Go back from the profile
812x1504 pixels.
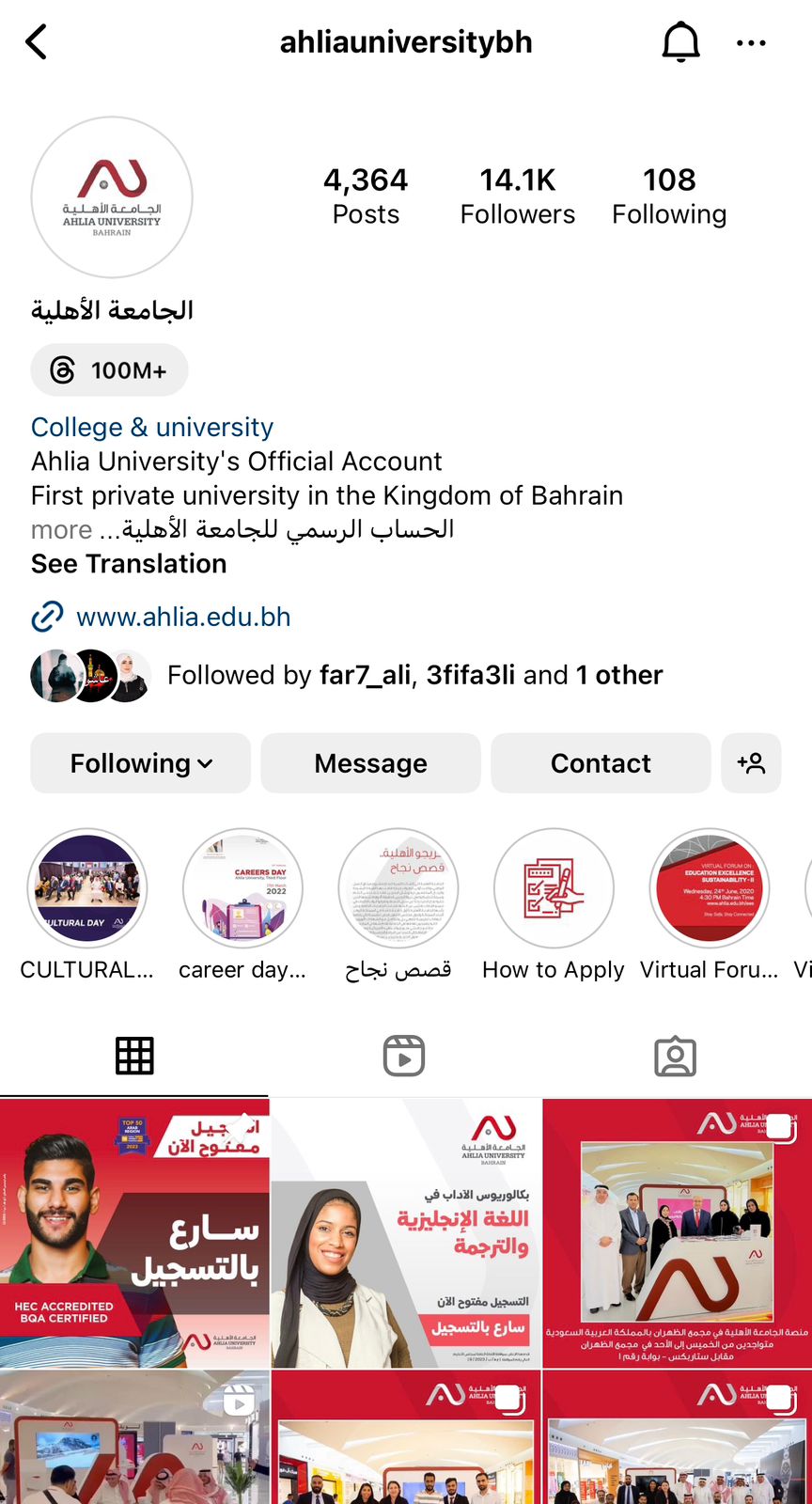click(x=38, y=42)
